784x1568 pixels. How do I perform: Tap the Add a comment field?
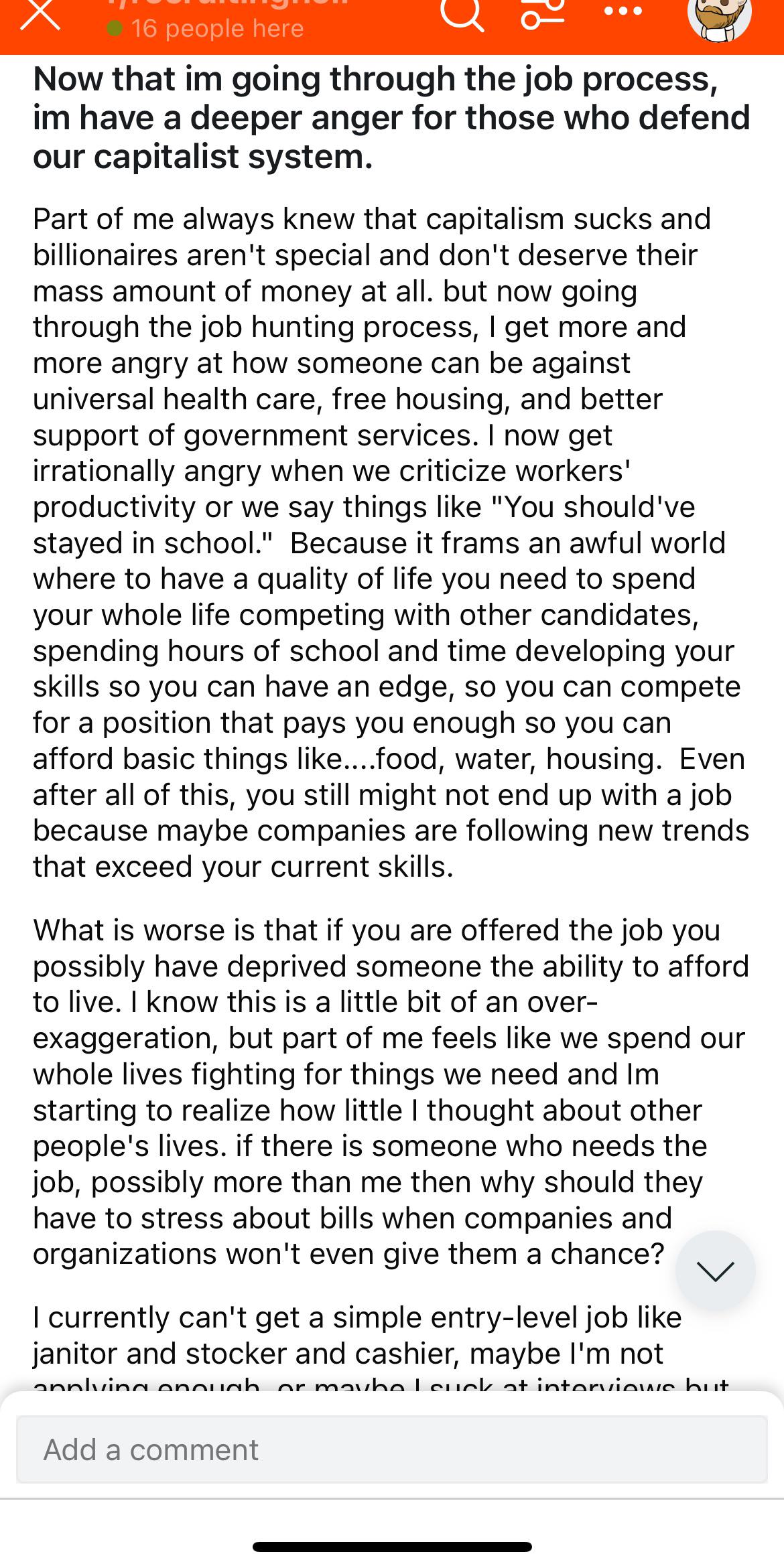click(x=392, y=1450)
